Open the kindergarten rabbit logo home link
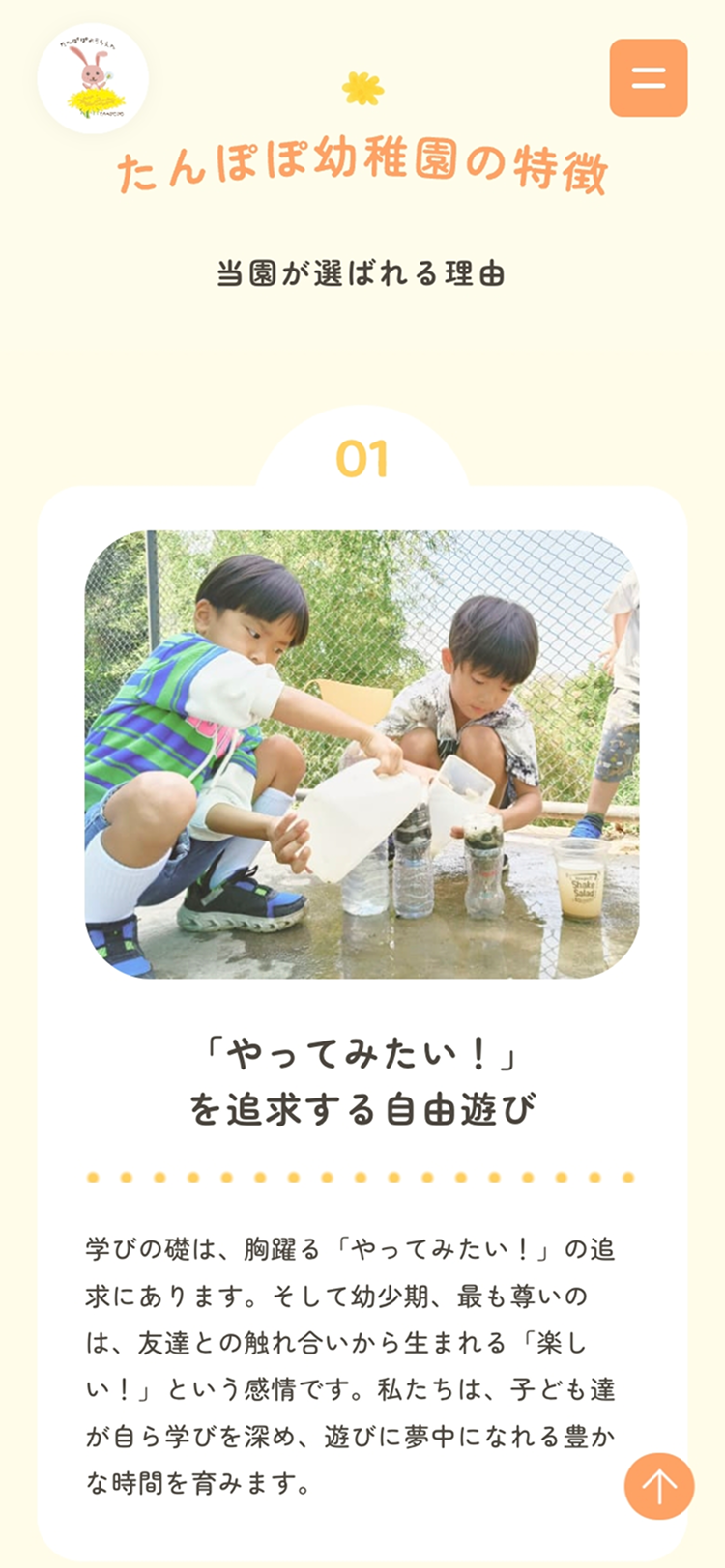This screenshot has height=1568, width=725. tap(93, 79)
